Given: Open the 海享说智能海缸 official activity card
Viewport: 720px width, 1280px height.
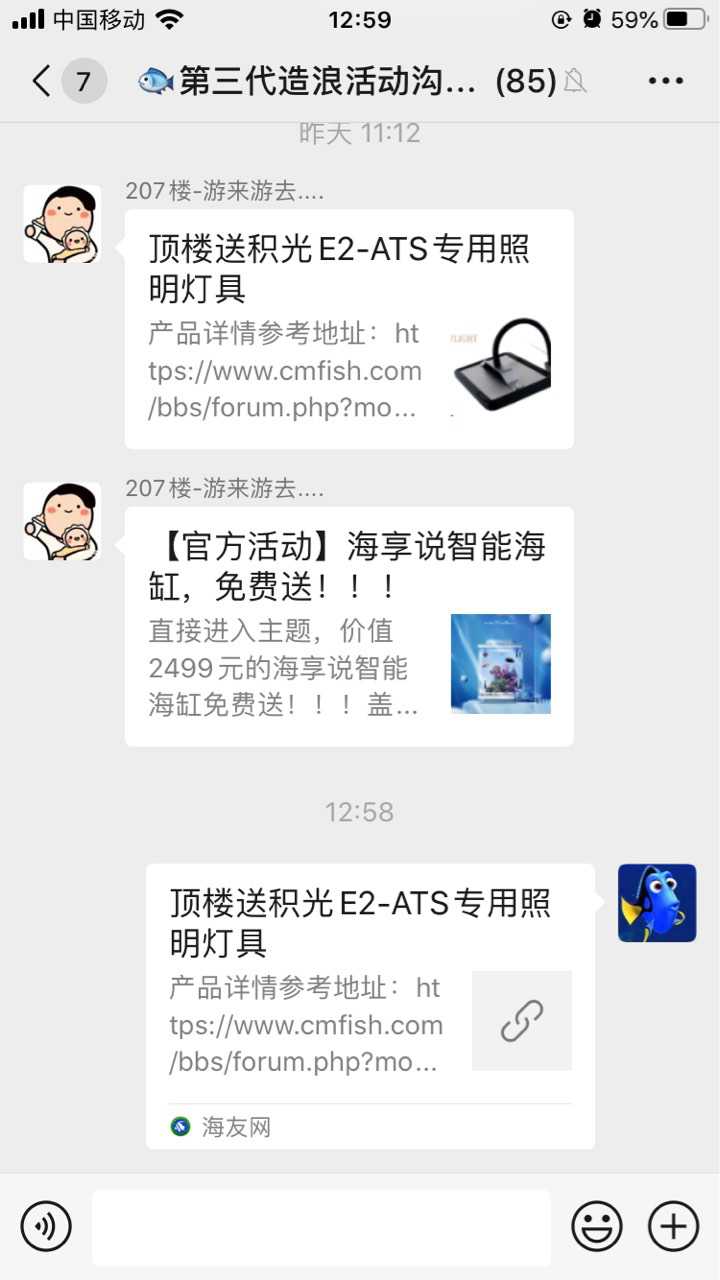Looking at the screenshot, I should point(349,626).
